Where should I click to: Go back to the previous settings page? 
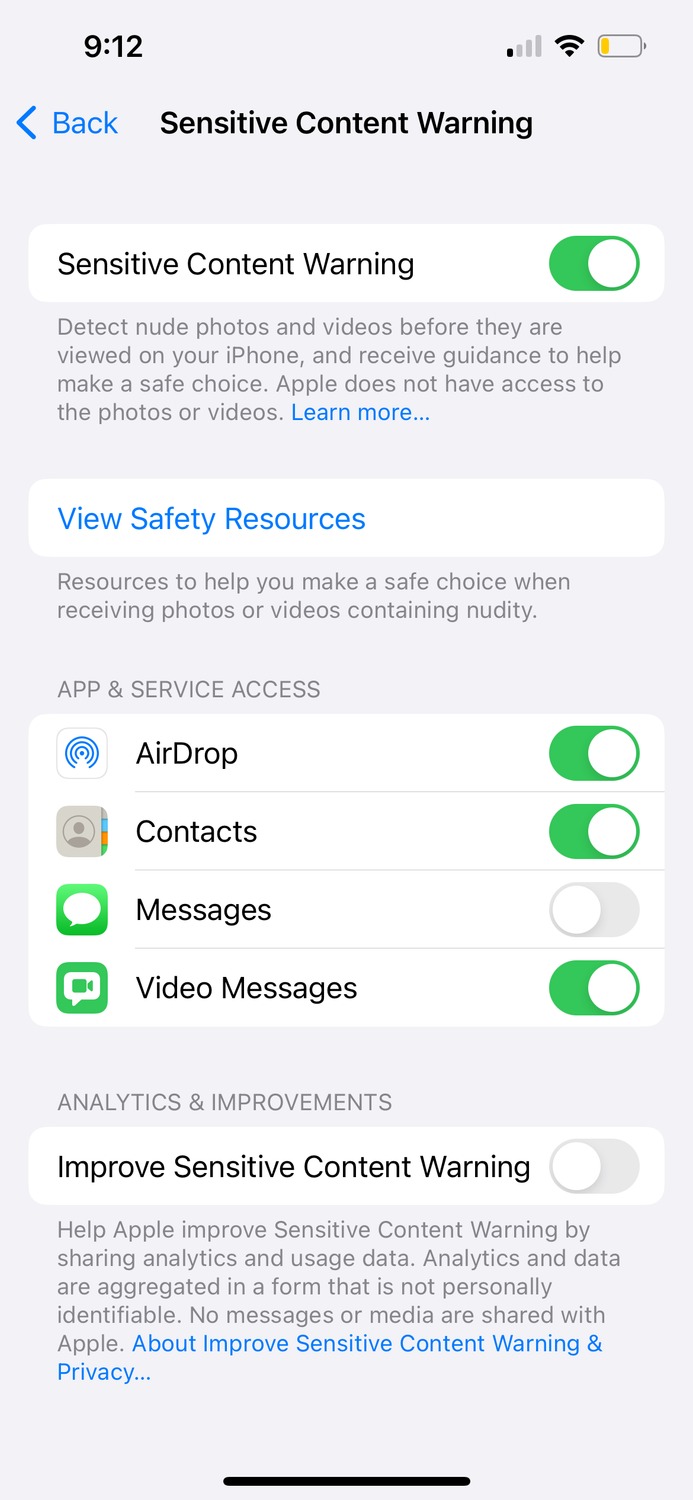[x=67, y=123]
